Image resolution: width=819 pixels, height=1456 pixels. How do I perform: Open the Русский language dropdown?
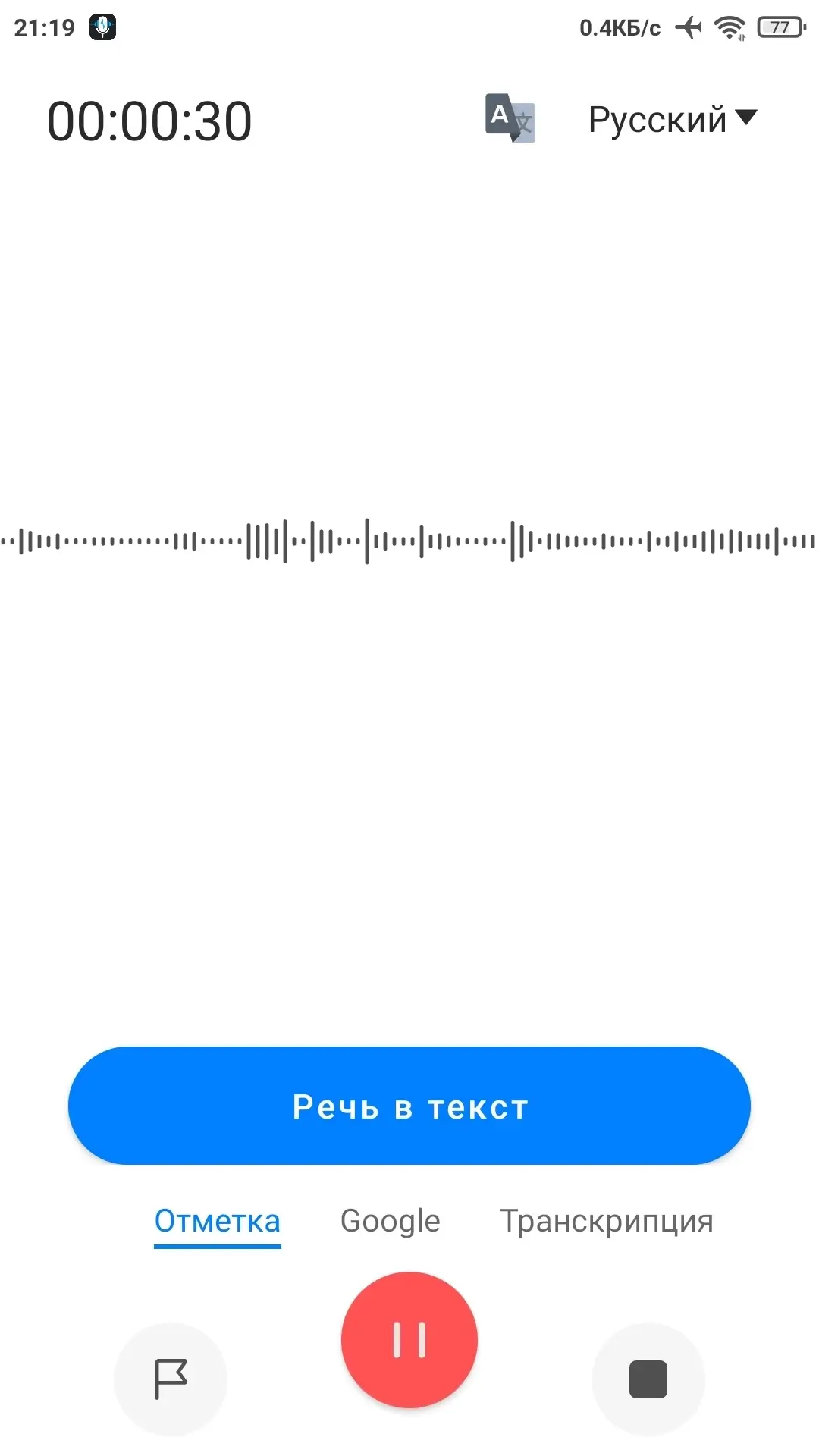672,120
